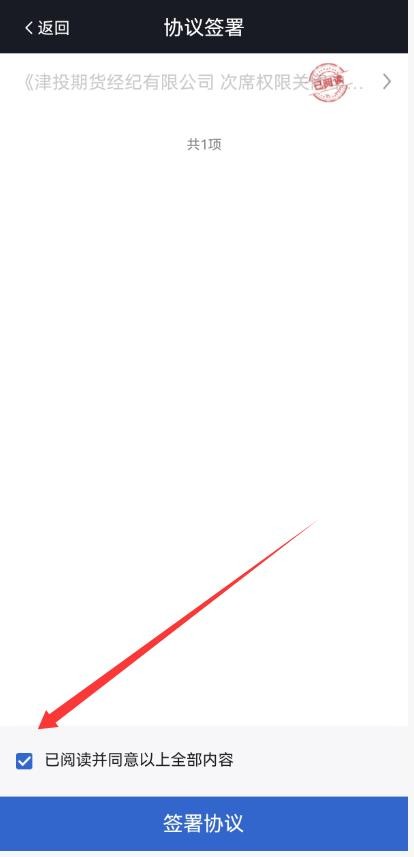This screenshot has width=414, height=857.
Task: Open the 津投期货经纪有限公司 agreement row
Action: coord(204,82)
